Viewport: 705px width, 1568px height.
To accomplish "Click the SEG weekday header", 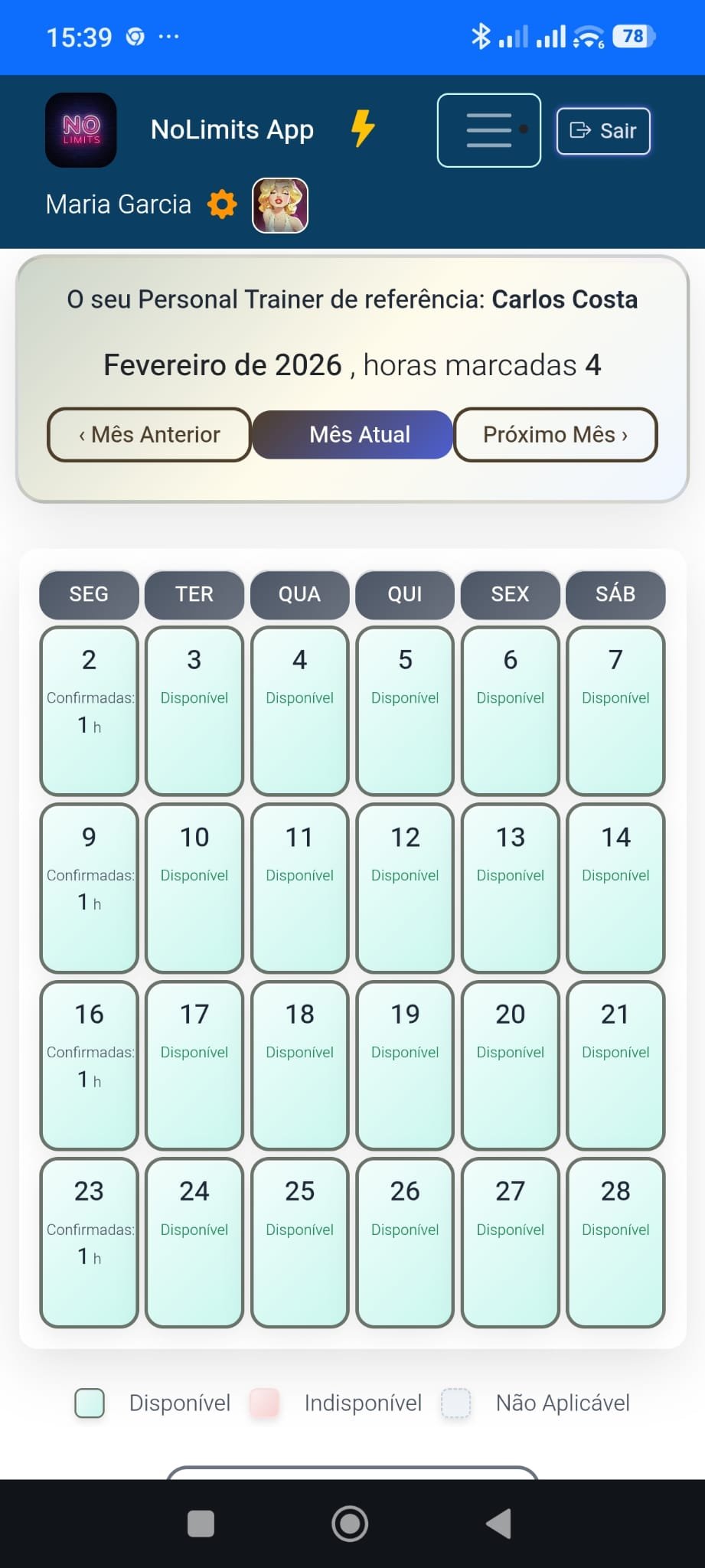I will pyautogui.click(x=88, y=595).
